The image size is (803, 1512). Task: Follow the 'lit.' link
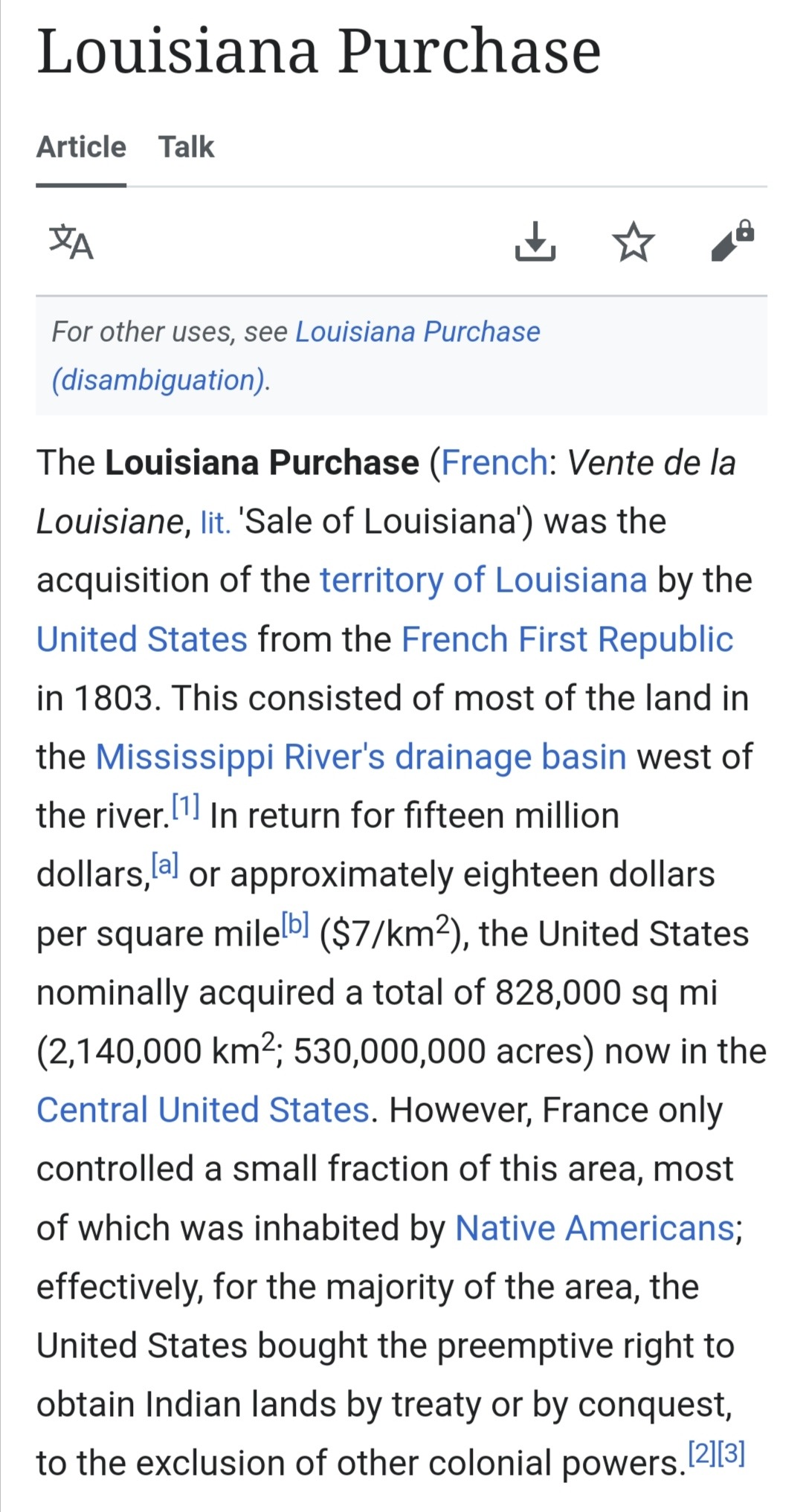216,522
